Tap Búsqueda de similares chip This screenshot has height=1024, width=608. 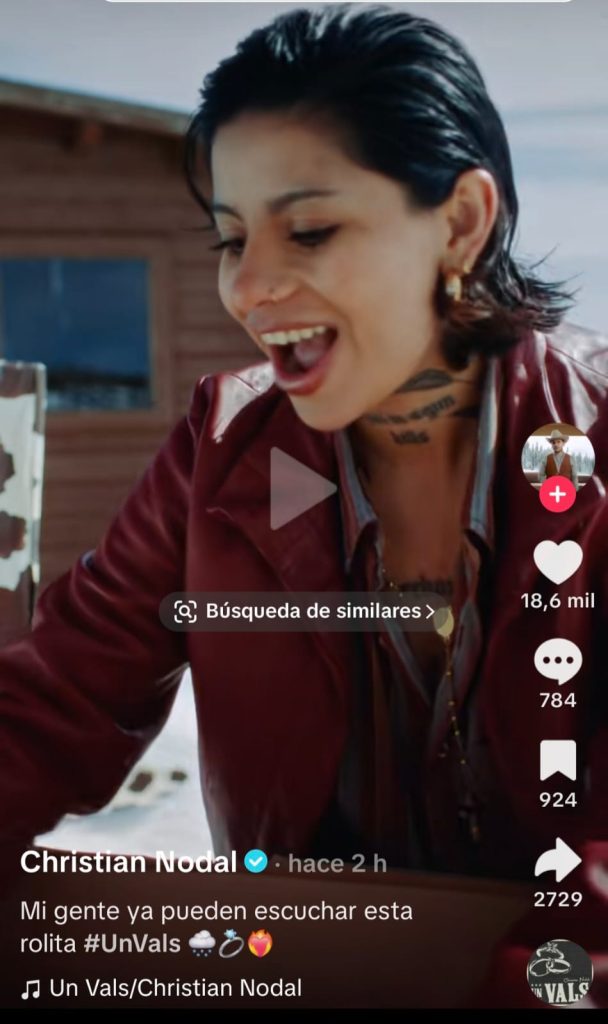(304, 611)
